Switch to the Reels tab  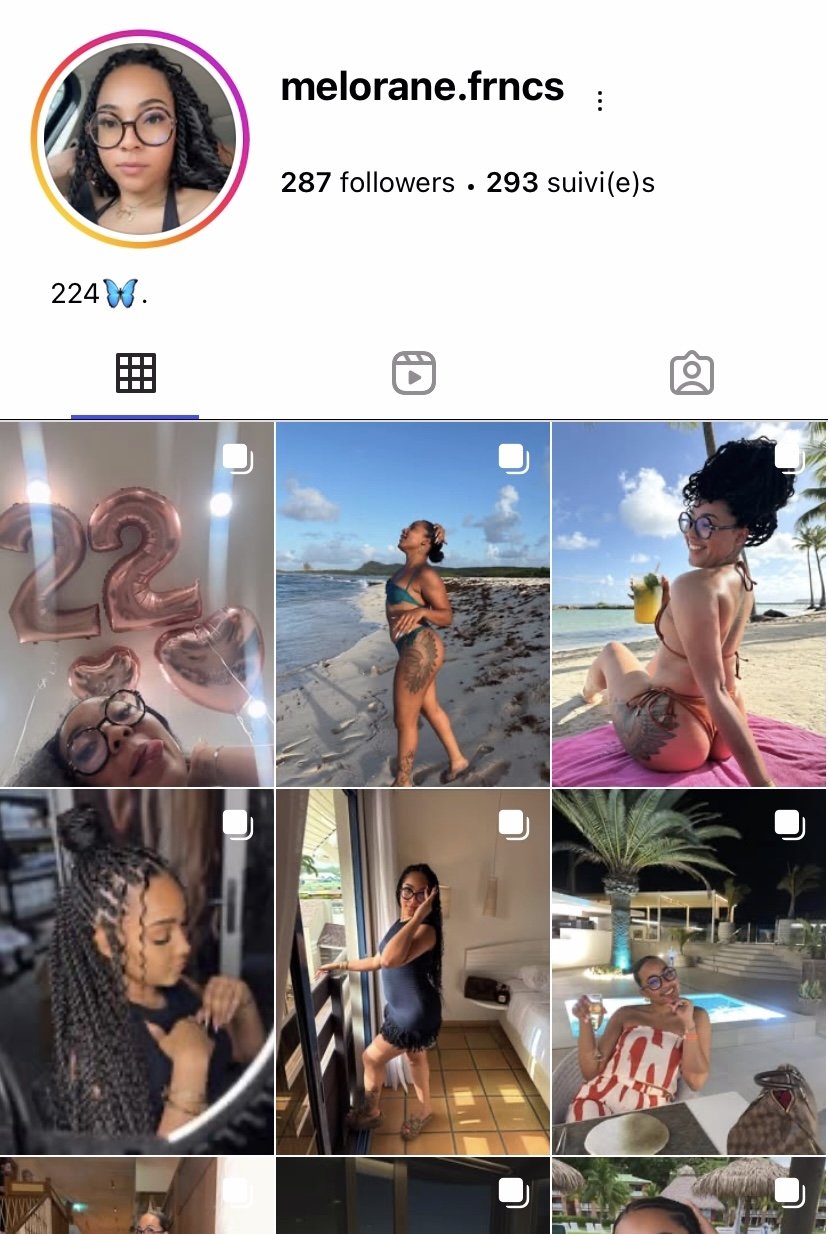pyautogui.click(x=413, y=373)
